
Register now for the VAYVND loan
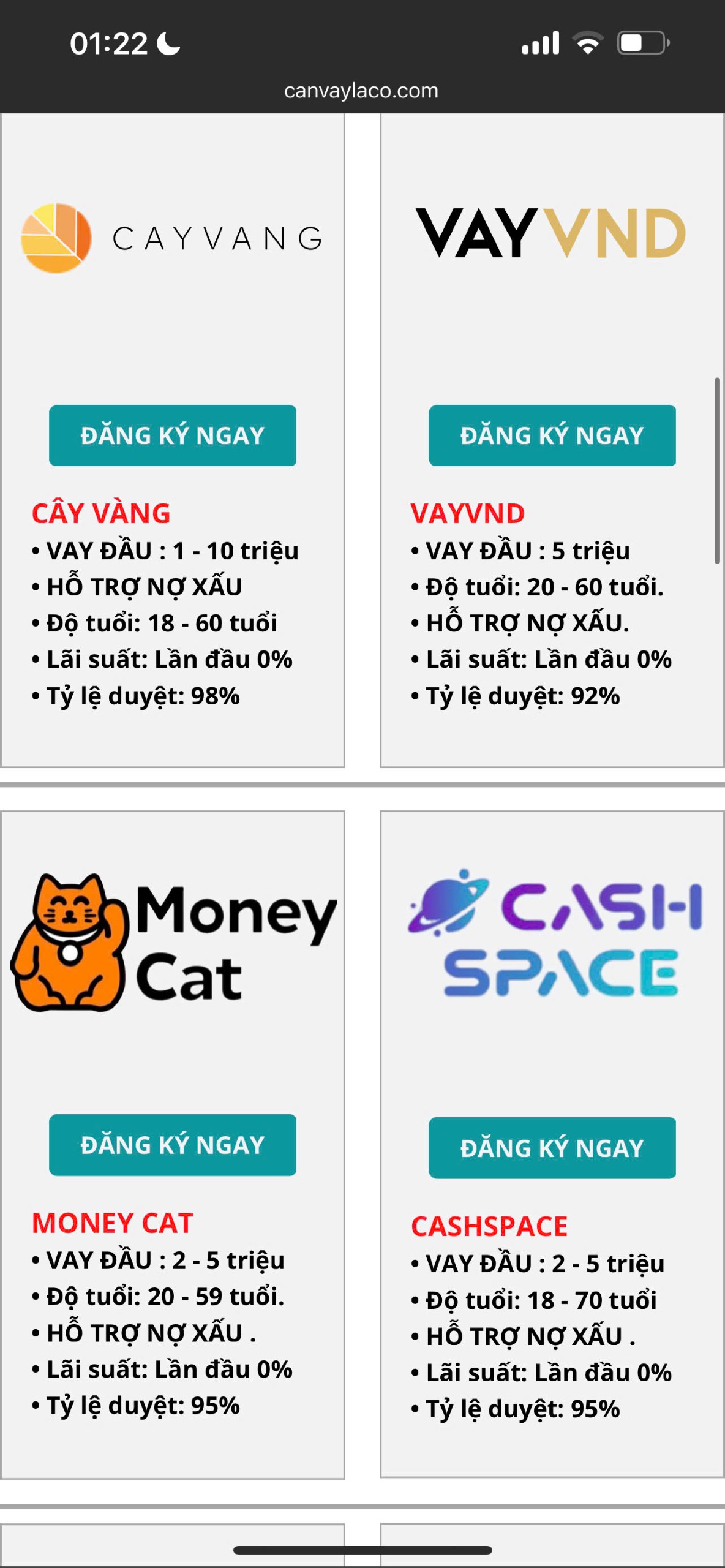(552, 435)
